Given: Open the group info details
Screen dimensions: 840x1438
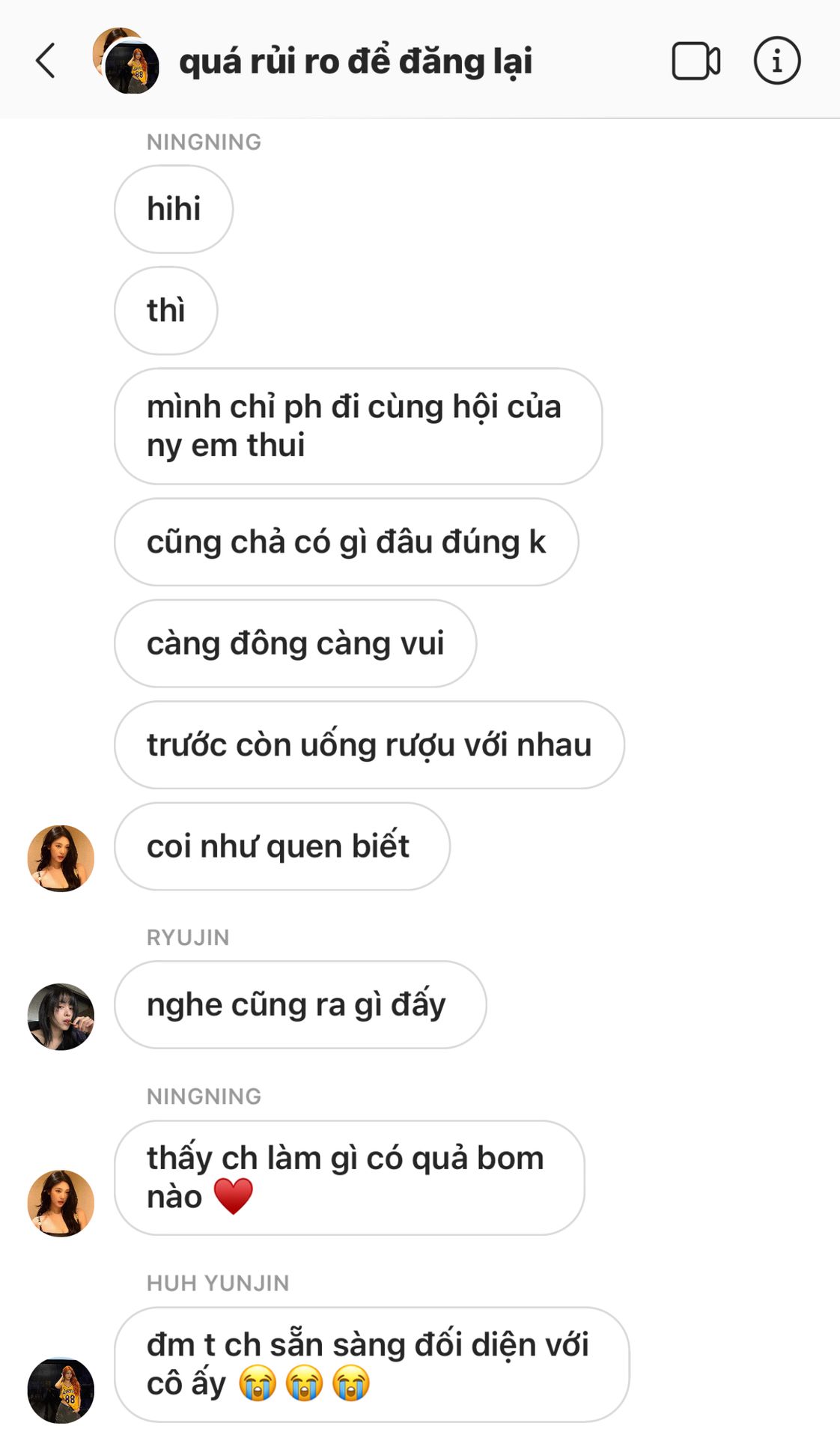Looking at the screenshot, I should (x=776, y=61).
